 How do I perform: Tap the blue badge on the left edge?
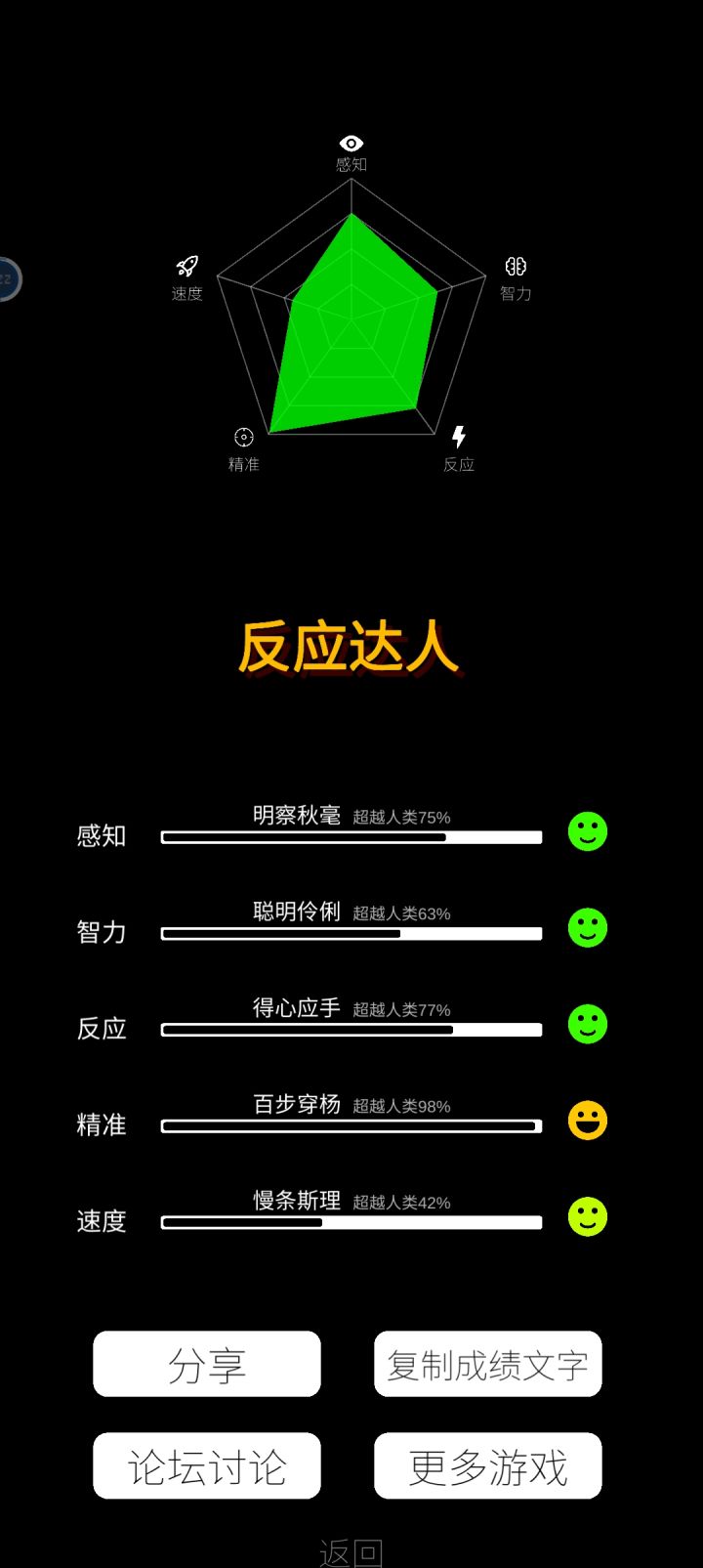(5, 278)
